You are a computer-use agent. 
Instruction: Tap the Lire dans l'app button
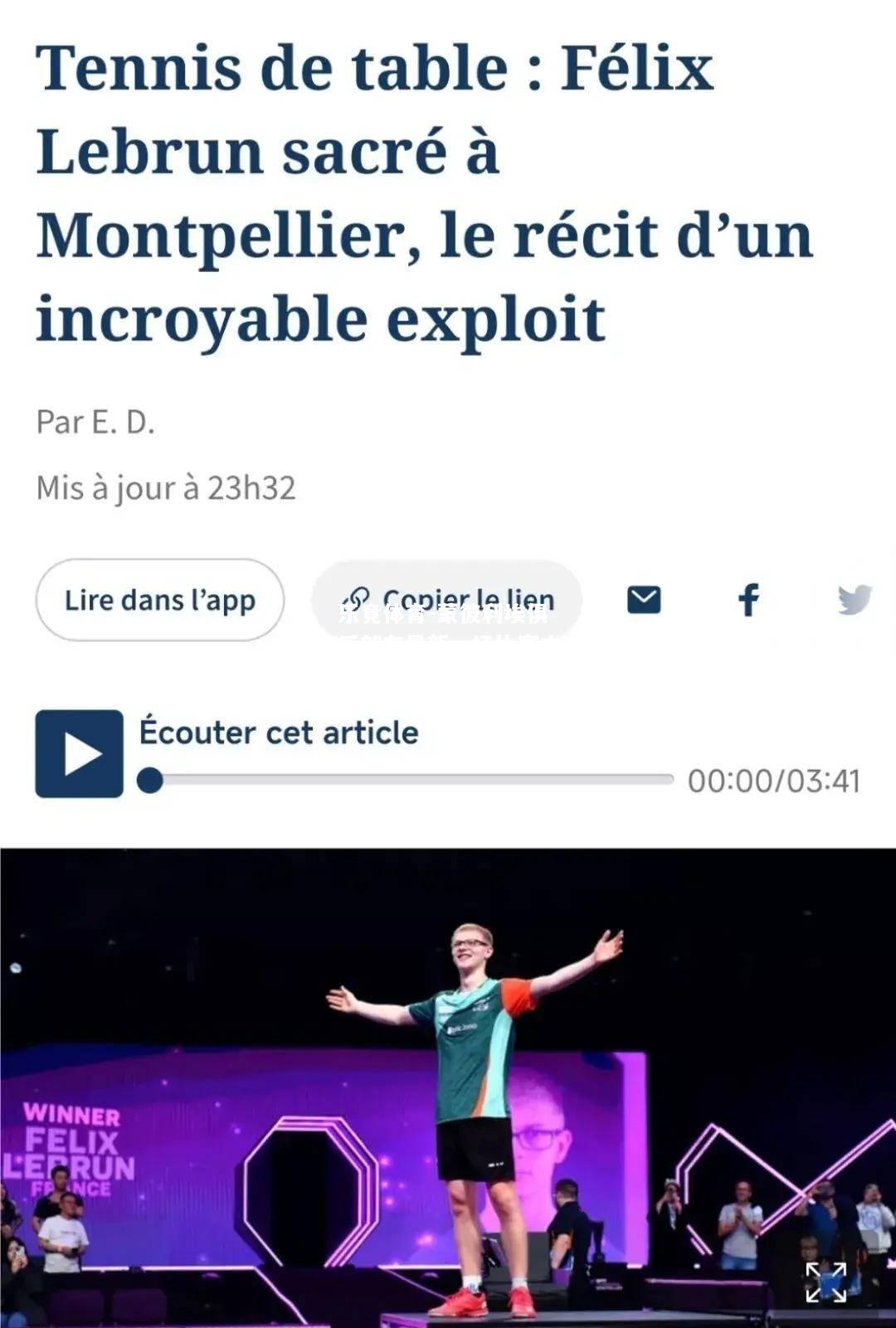point(160,600)
